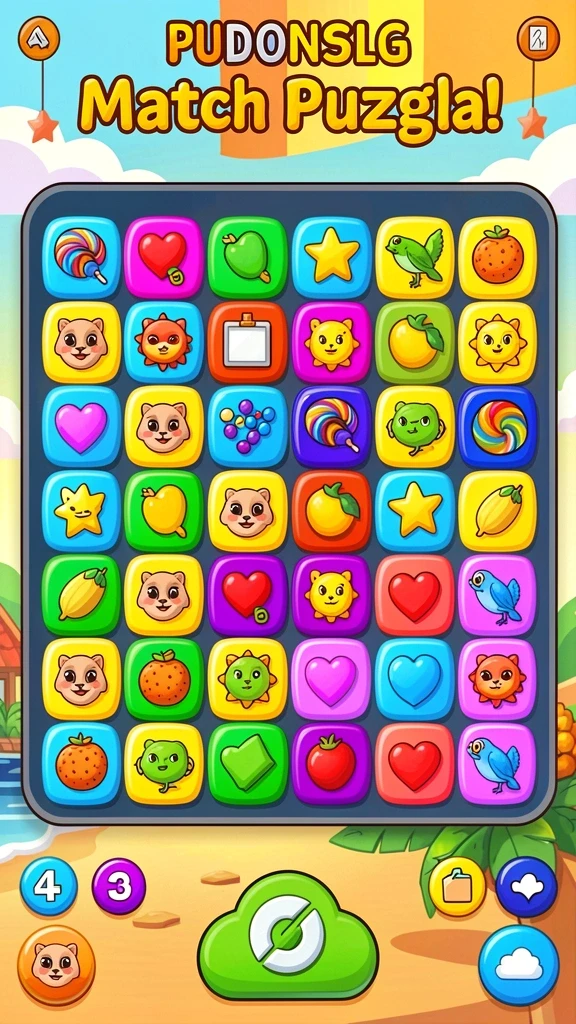Select the green gem tile
The image size is (576, 1024).
247,763
